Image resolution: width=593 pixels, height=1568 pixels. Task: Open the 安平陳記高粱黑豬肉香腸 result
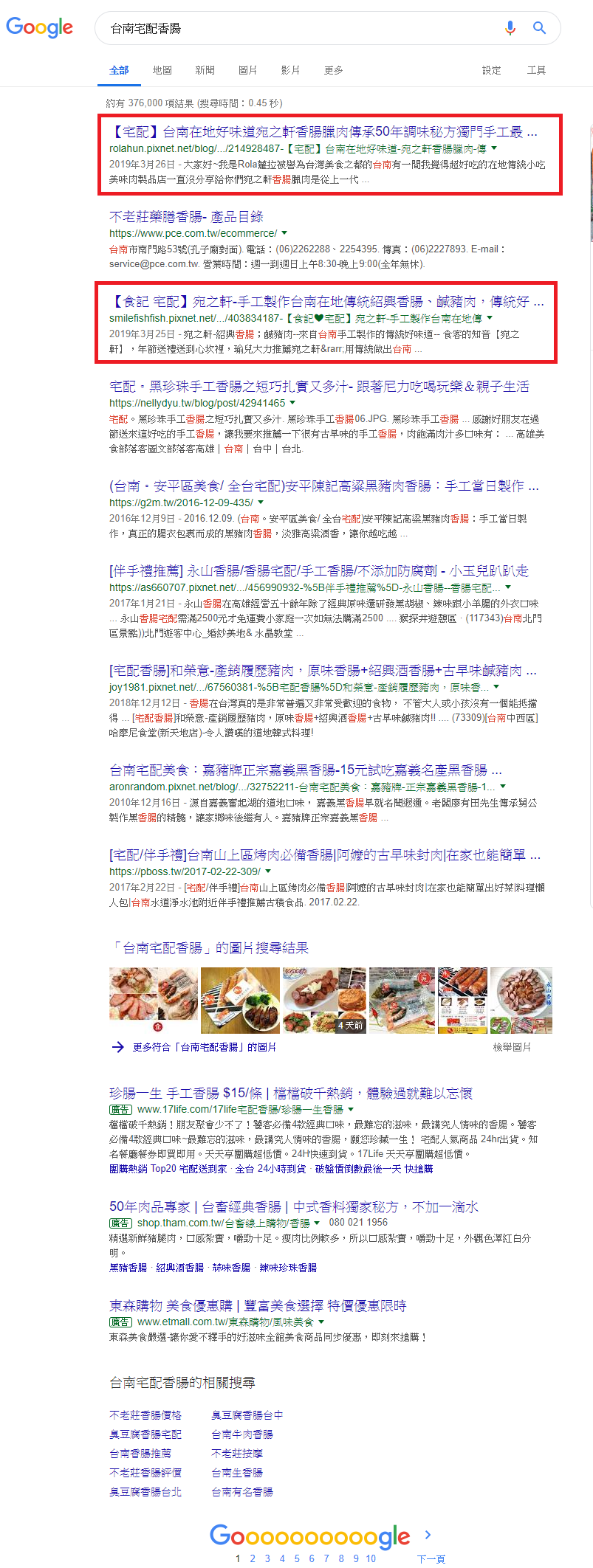[x=323, y=486]
